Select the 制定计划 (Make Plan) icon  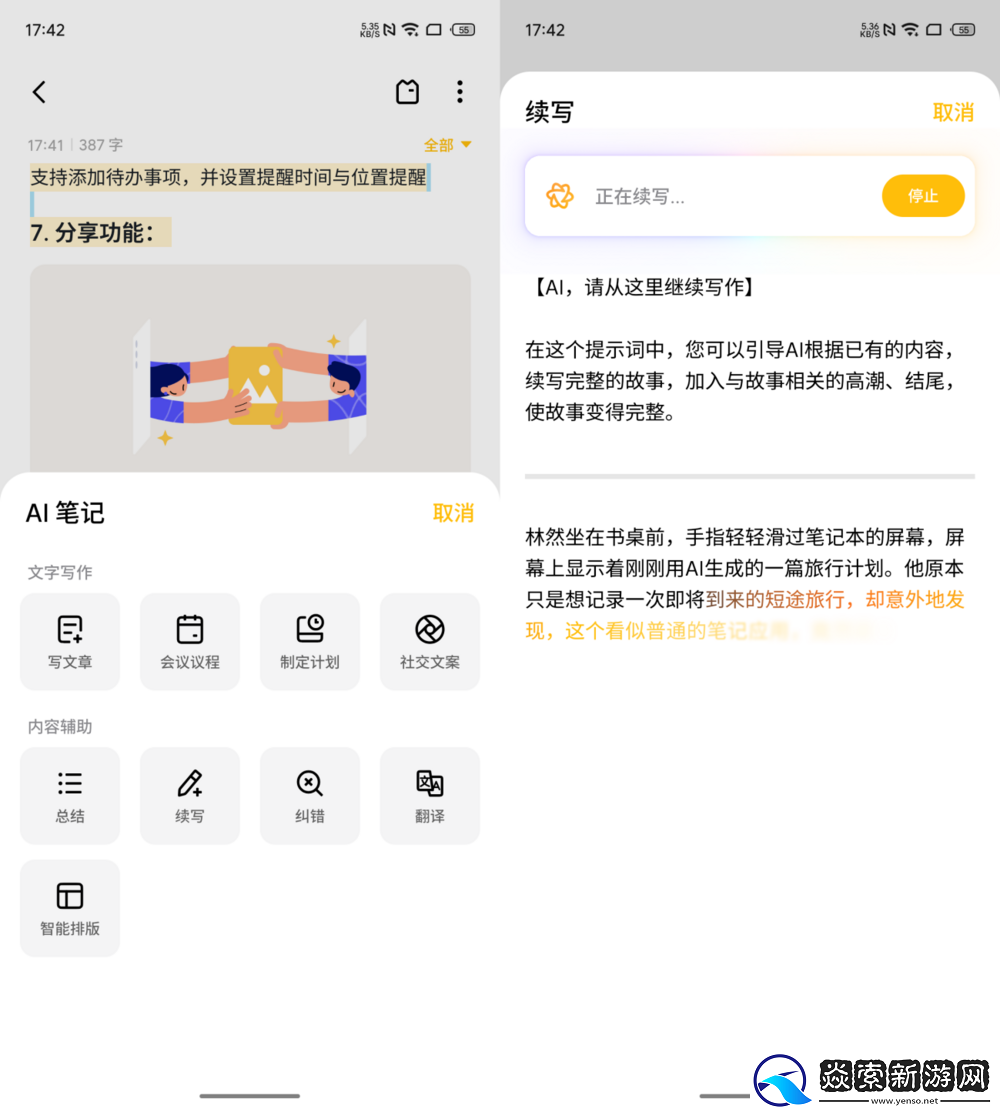(x=309, y=641)
